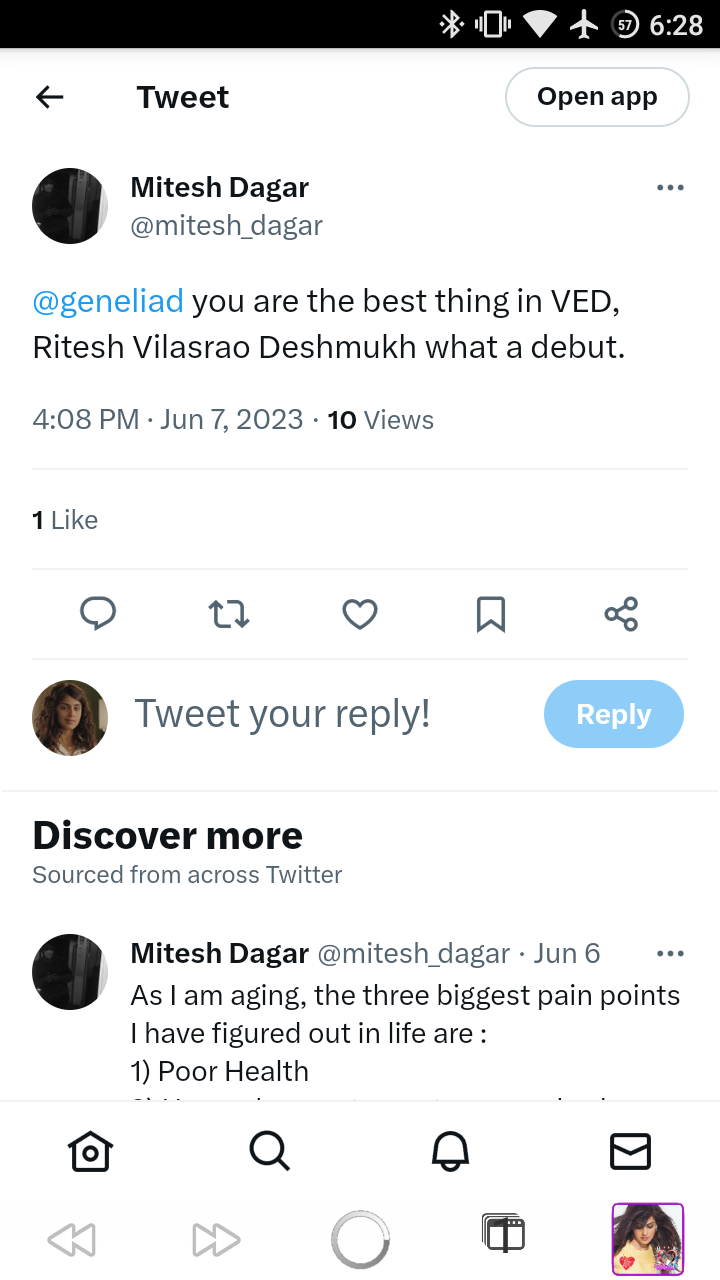Switch to the Search tab
The image size is (720, 1280).
tap(270, 1151)
